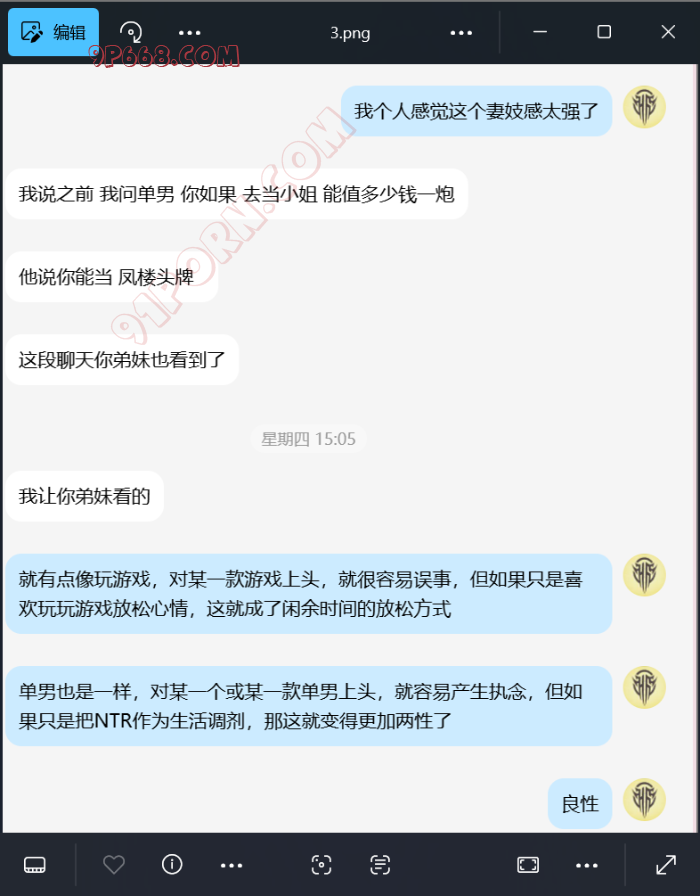Show file info panel

[172, 865]
